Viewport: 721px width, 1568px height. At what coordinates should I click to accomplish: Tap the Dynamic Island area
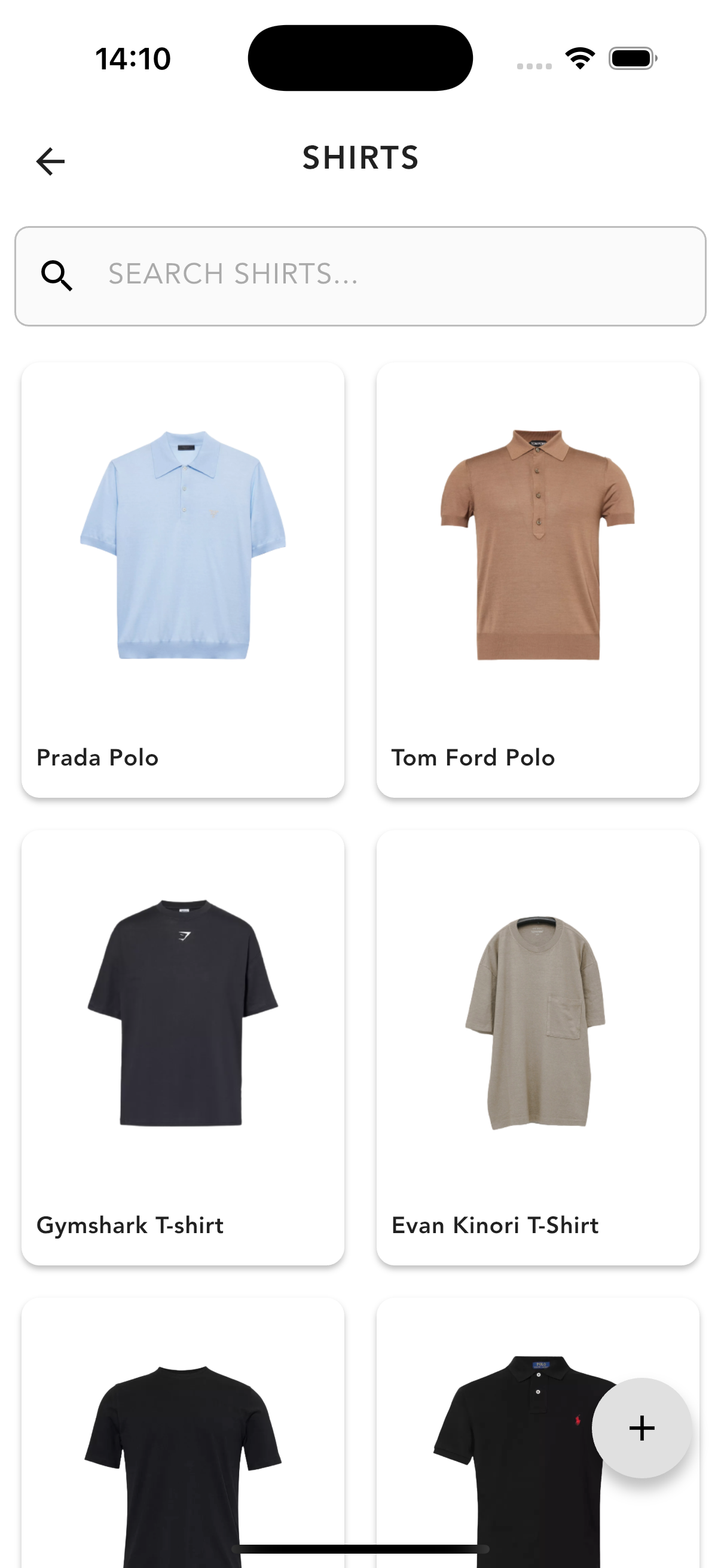pos(360,57)
